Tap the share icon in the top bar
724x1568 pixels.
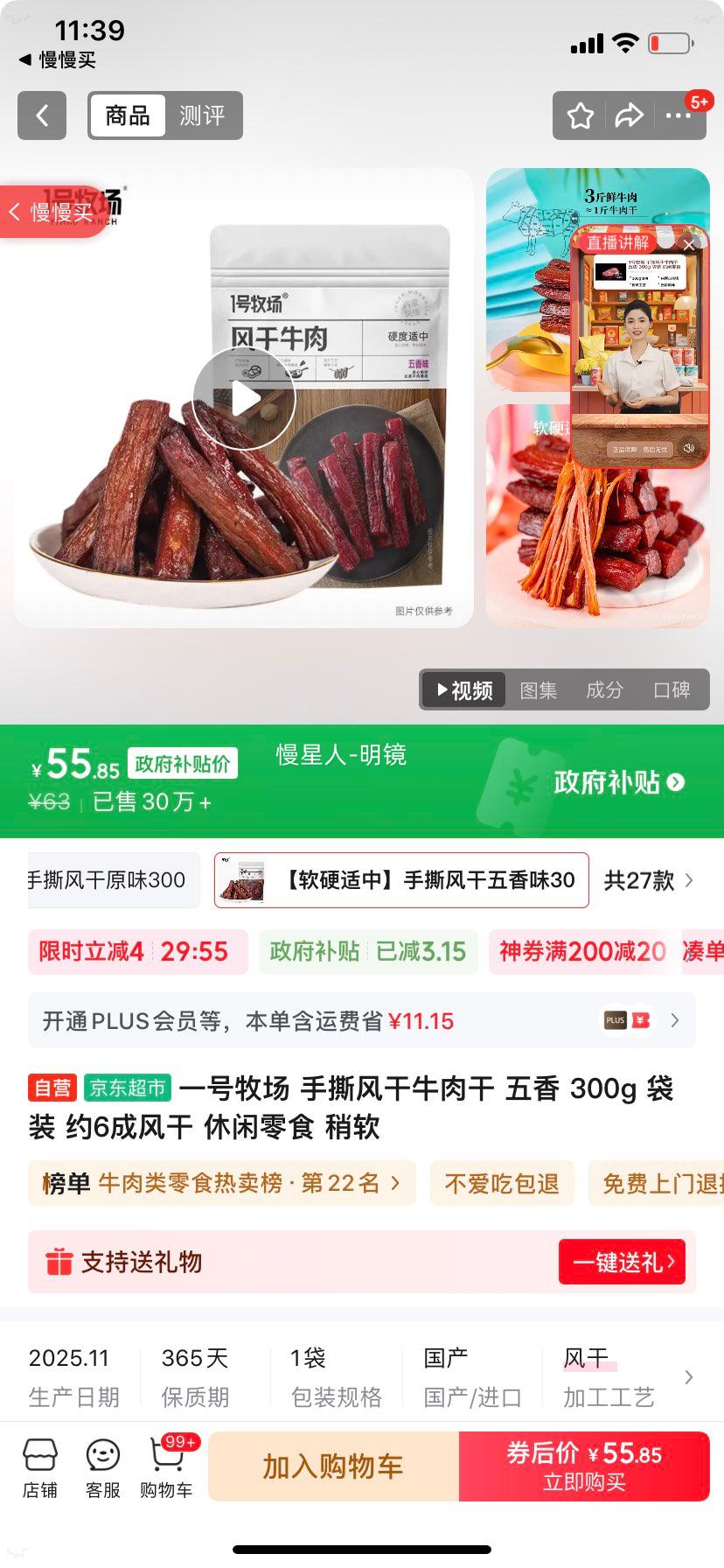[x=630, y=115]
